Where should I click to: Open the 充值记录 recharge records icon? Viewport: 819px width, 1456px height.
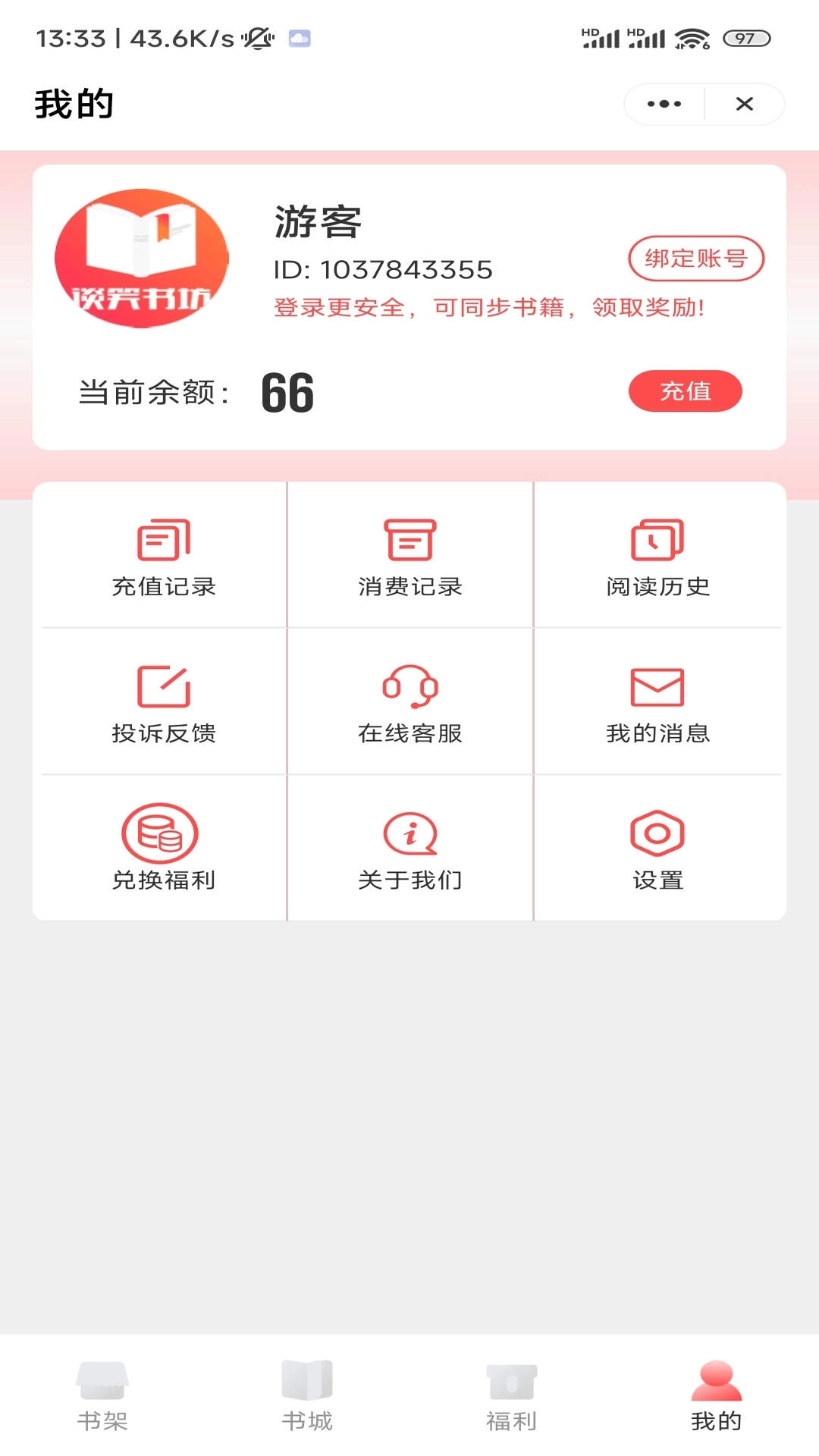coord(162,554)
